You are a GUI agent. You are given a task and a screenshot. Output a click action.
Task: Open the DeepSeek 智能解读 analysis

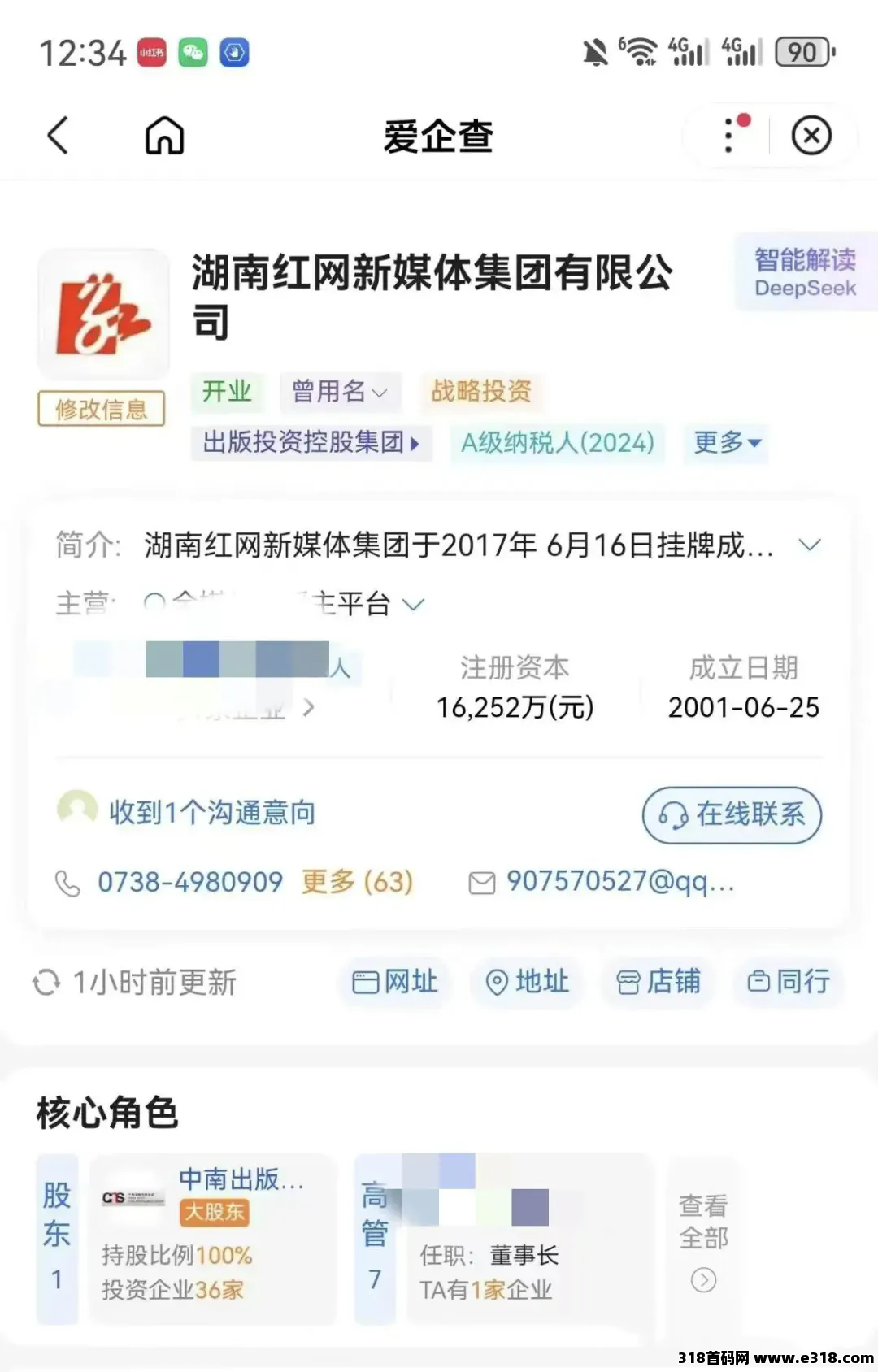tap(805, 273)
